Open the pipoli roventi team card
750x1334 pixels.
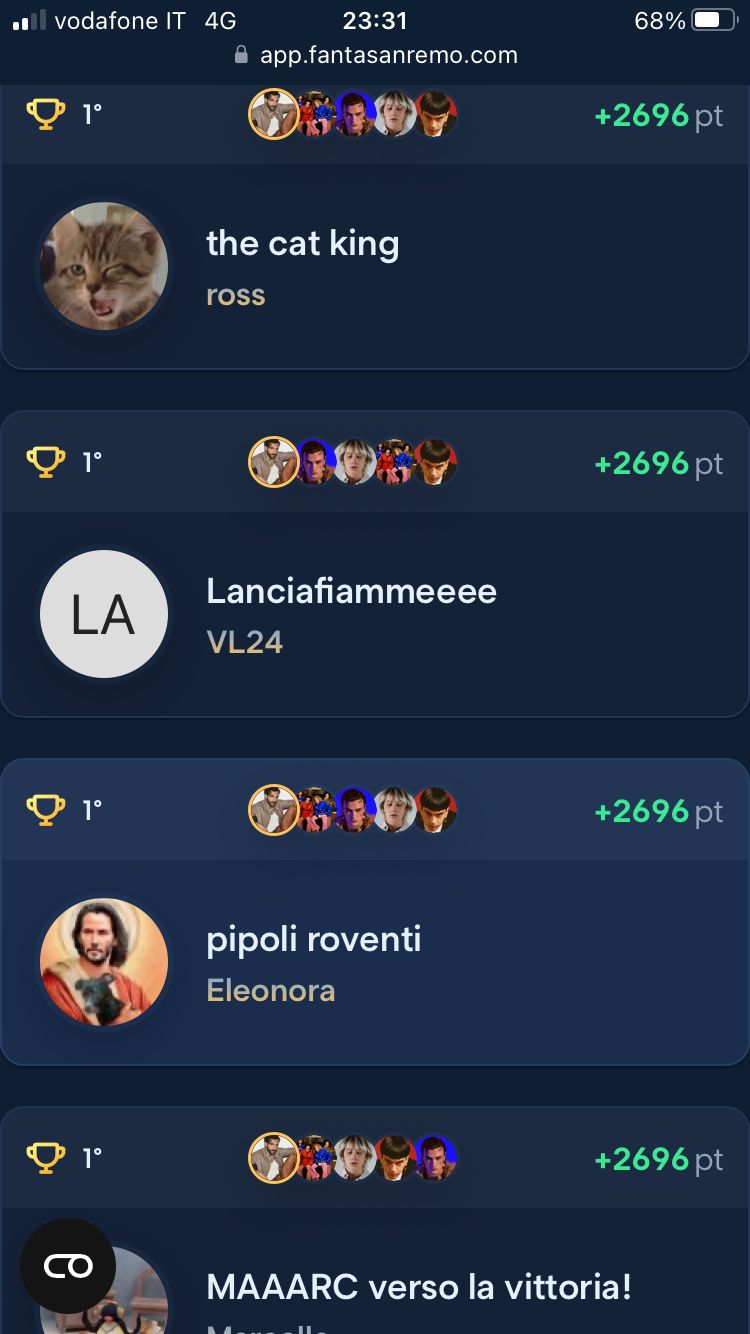click(x=375, y=912)
